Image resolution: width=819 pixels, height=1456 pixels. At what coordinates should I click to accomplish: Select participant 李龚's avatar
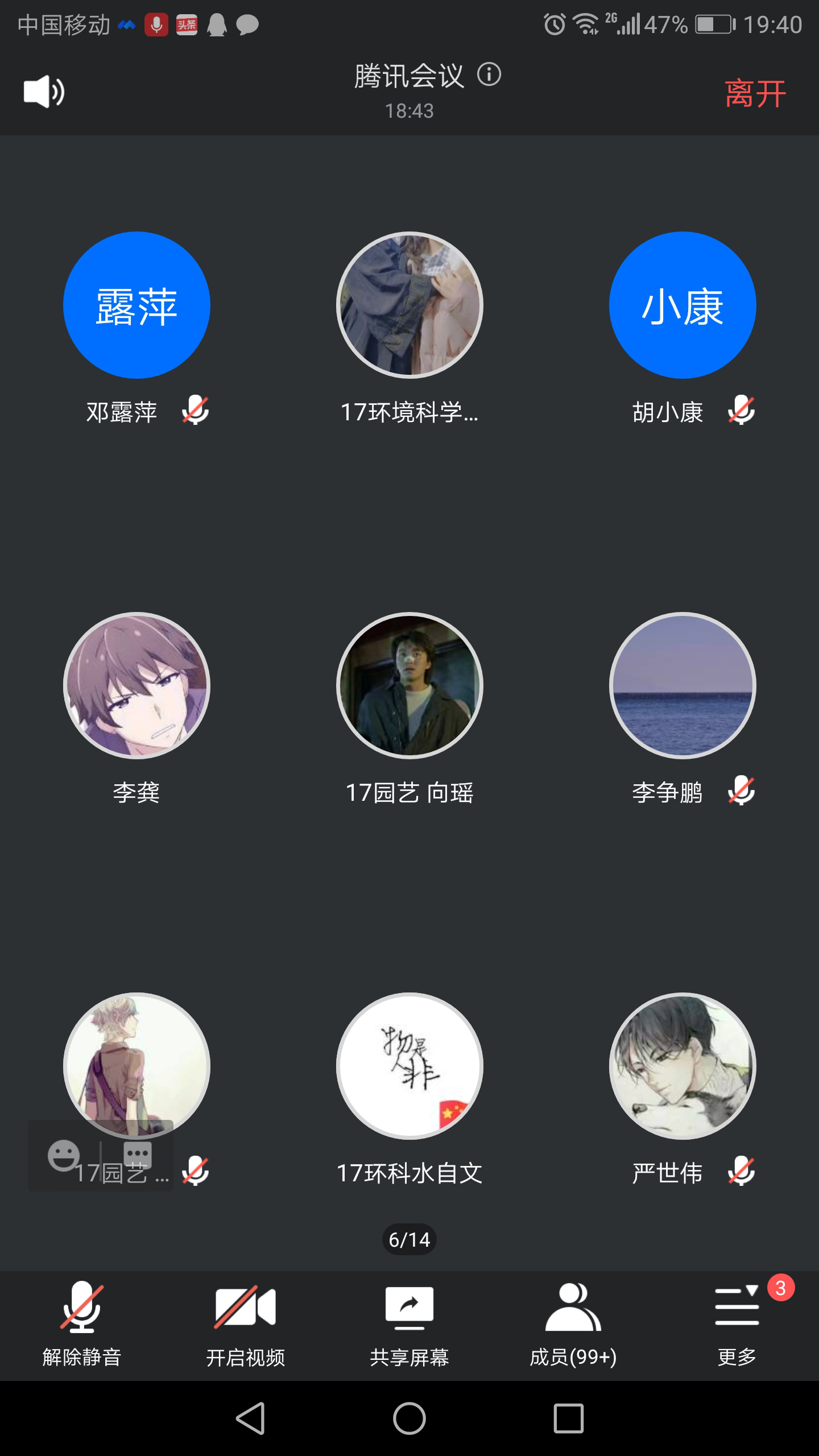click(136, 685)
